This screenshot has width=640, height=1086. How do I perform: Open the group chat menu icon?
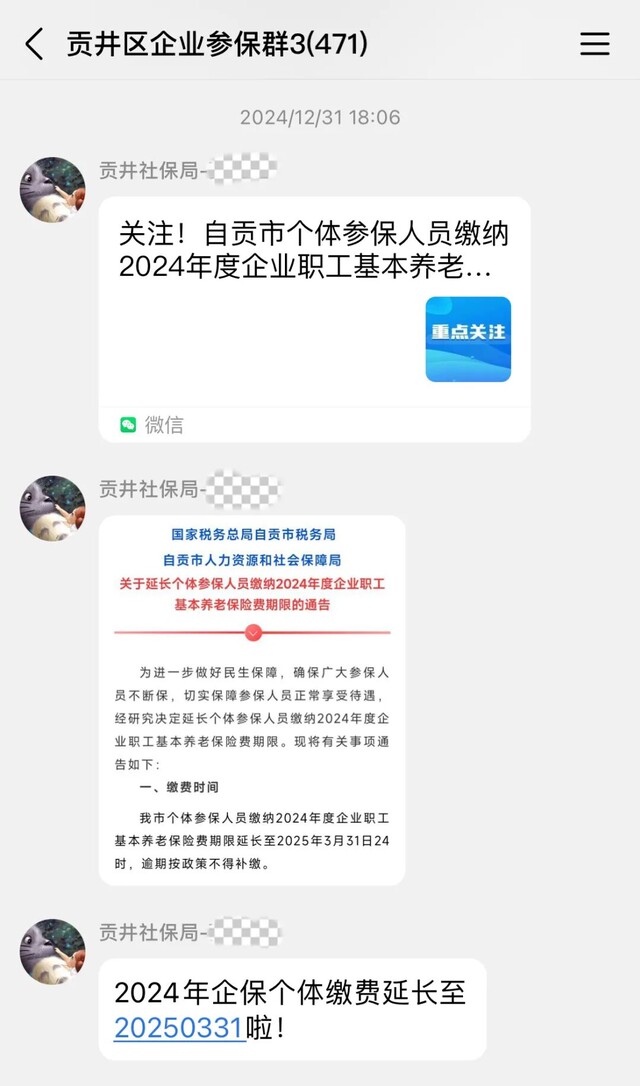(595, 44)
